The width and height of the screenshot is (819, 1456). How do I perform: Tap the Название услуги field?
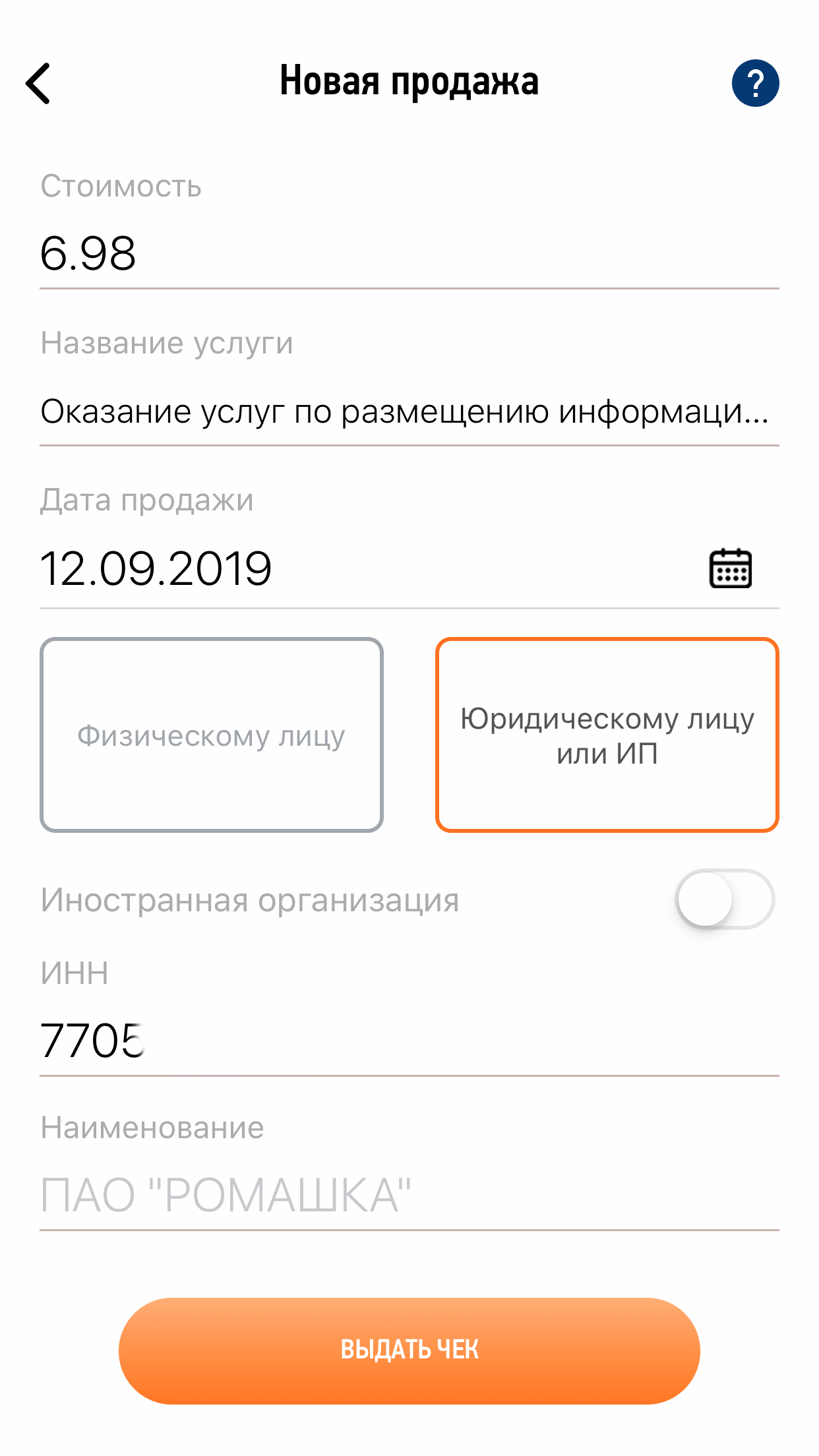tap(409, 412)
